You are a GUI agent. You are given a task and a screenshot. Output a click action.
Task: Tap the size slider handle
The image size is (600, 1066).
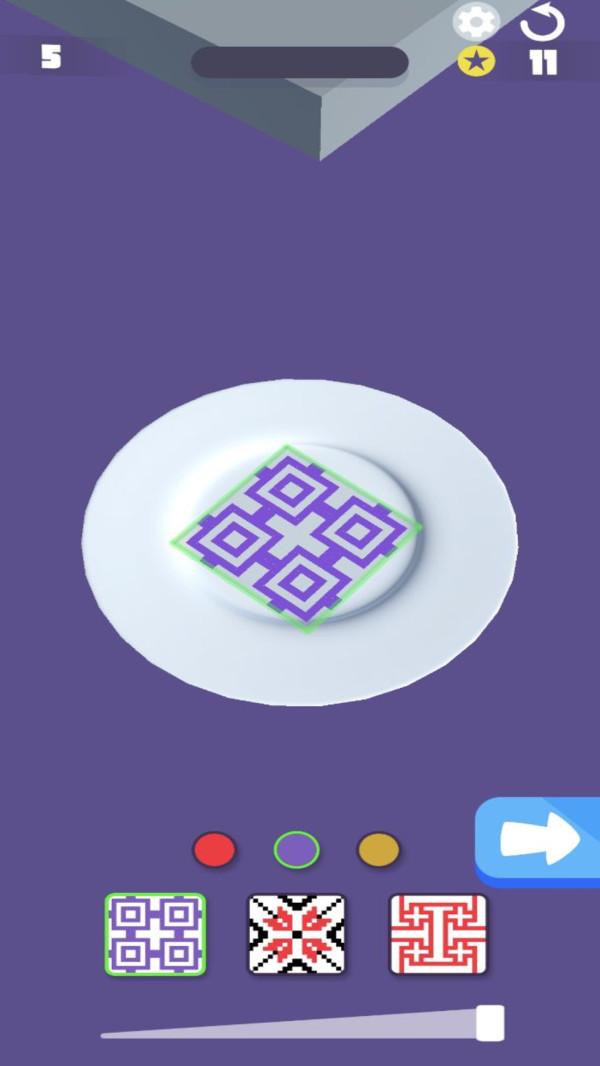click(x=490, y=1023)
